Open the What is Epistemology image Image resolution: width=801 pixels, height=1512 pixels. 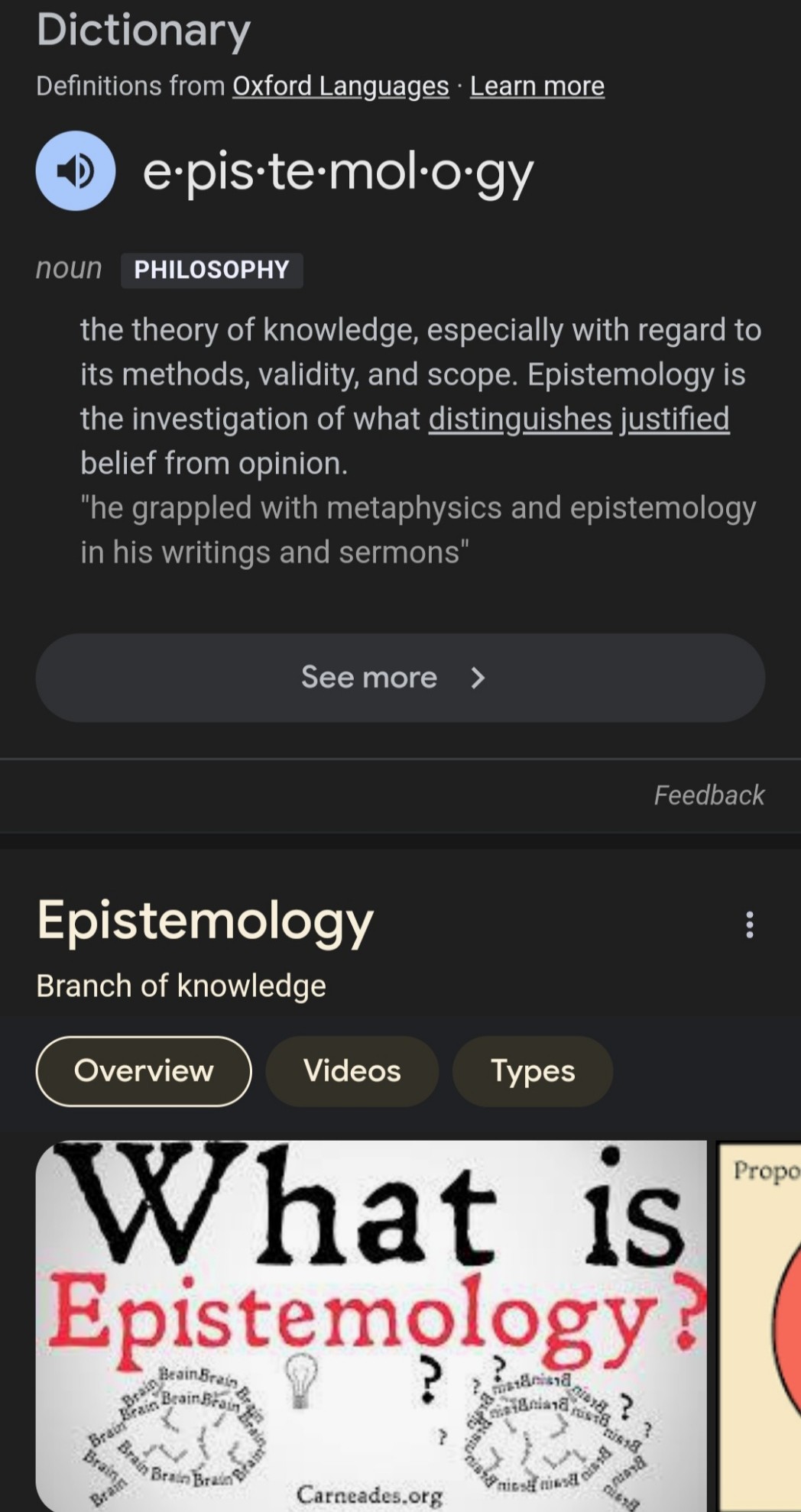(371, 1326)
